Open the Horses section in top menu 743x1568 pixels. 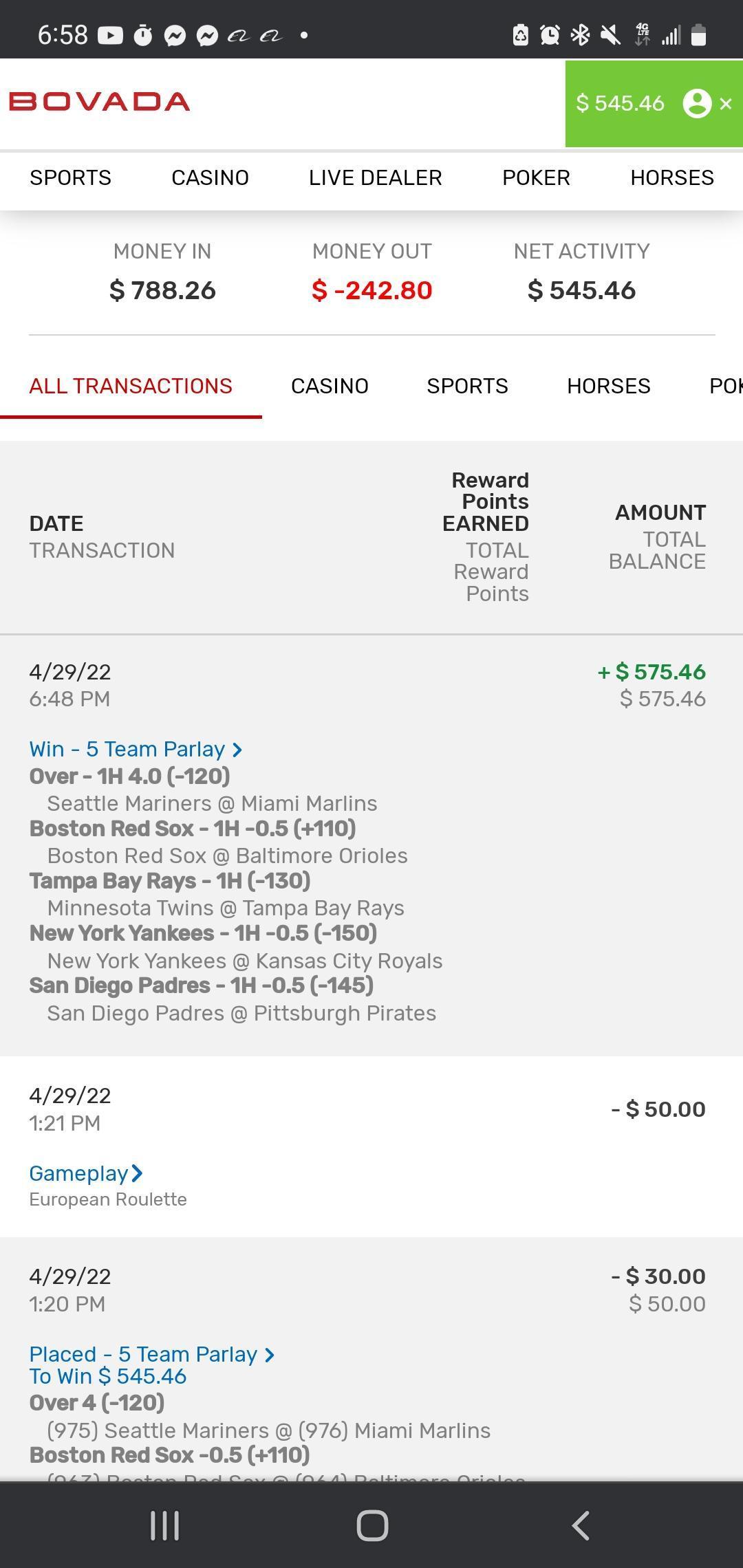672,177
